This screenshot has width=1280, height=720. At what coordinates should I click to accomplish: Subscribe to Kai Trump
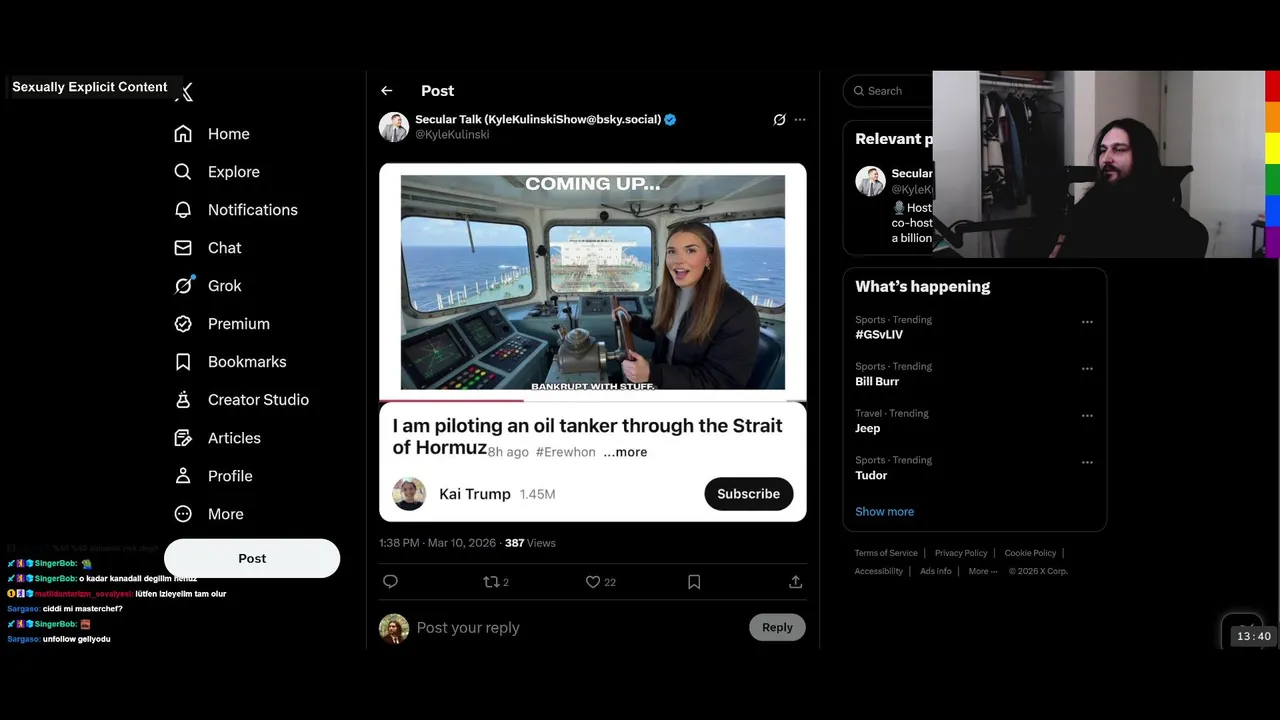748,494
